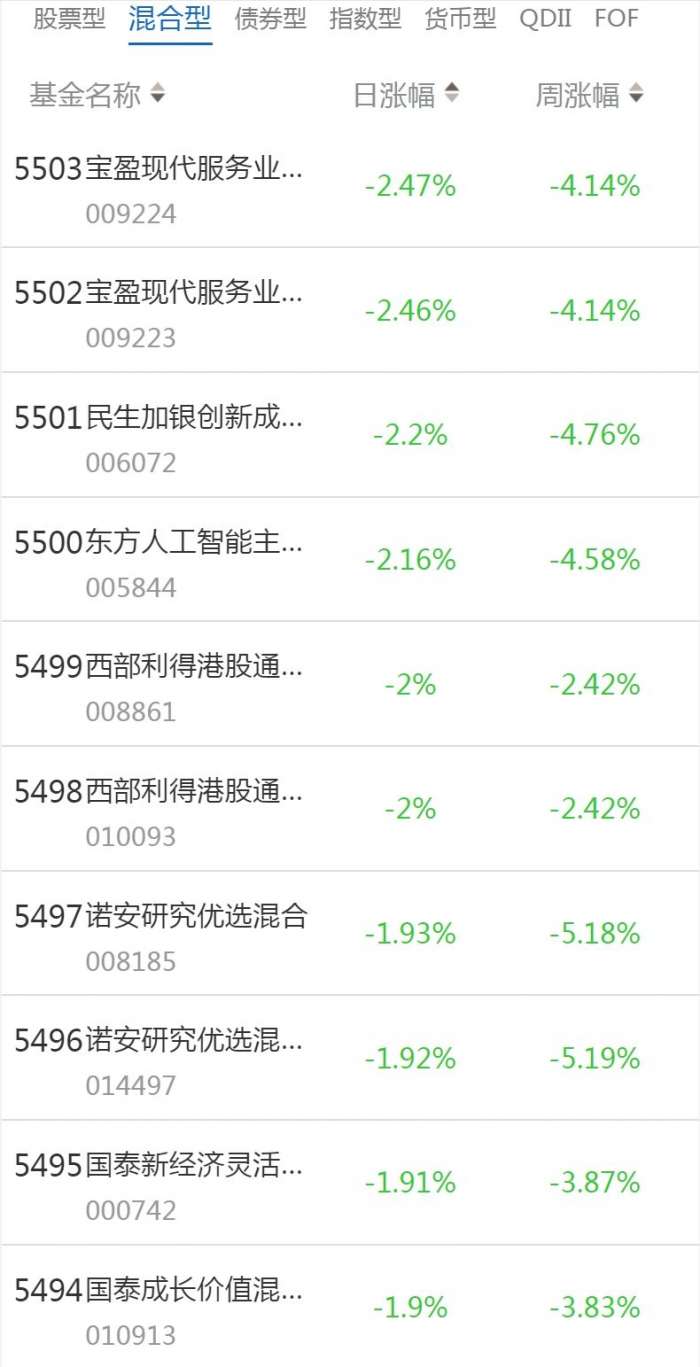Screen dimensions: 700x1367
Task: Open fund 009224 宝盈现代服务业
Action: pos(350,186)
